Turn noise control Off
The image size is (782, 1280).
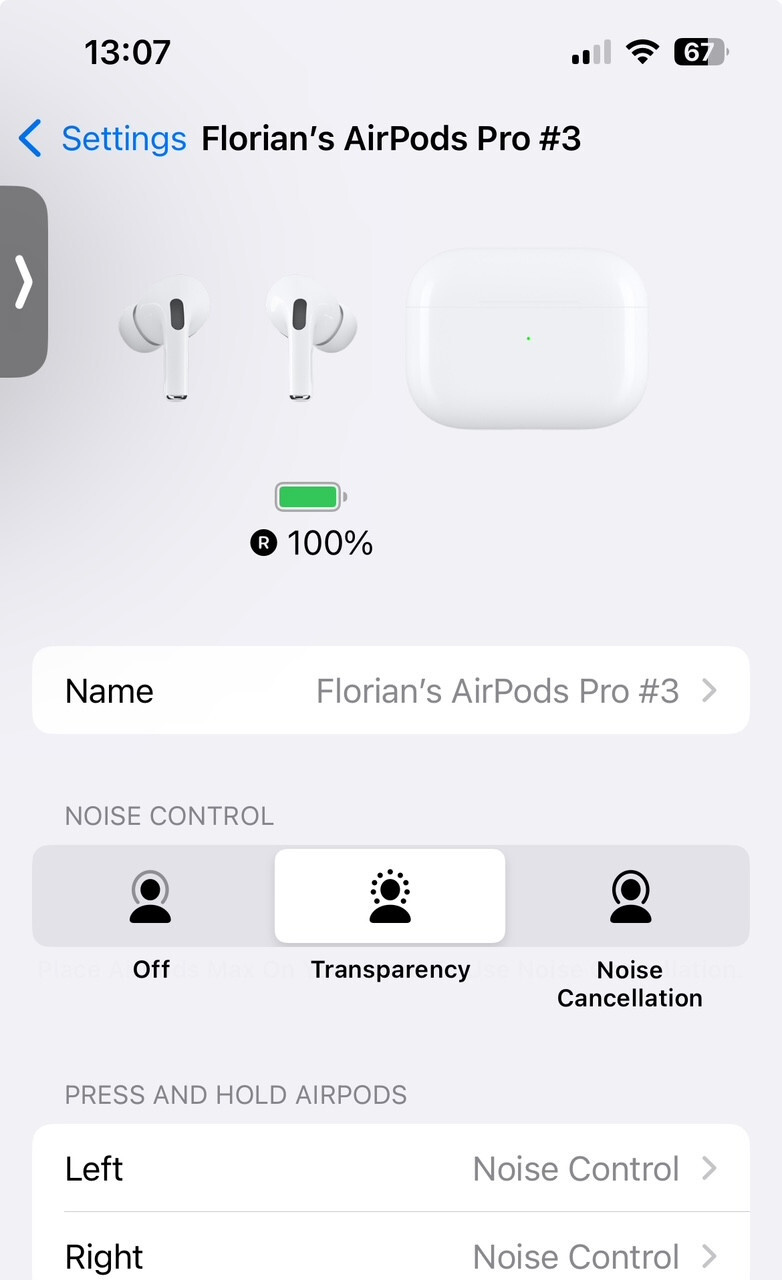[151, 896]
